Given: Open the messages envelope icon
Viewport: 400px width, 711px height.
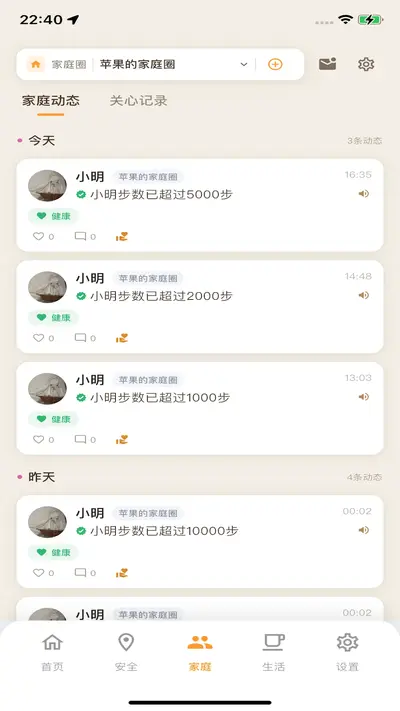Looking at the screenshot, I should (327, 64).
